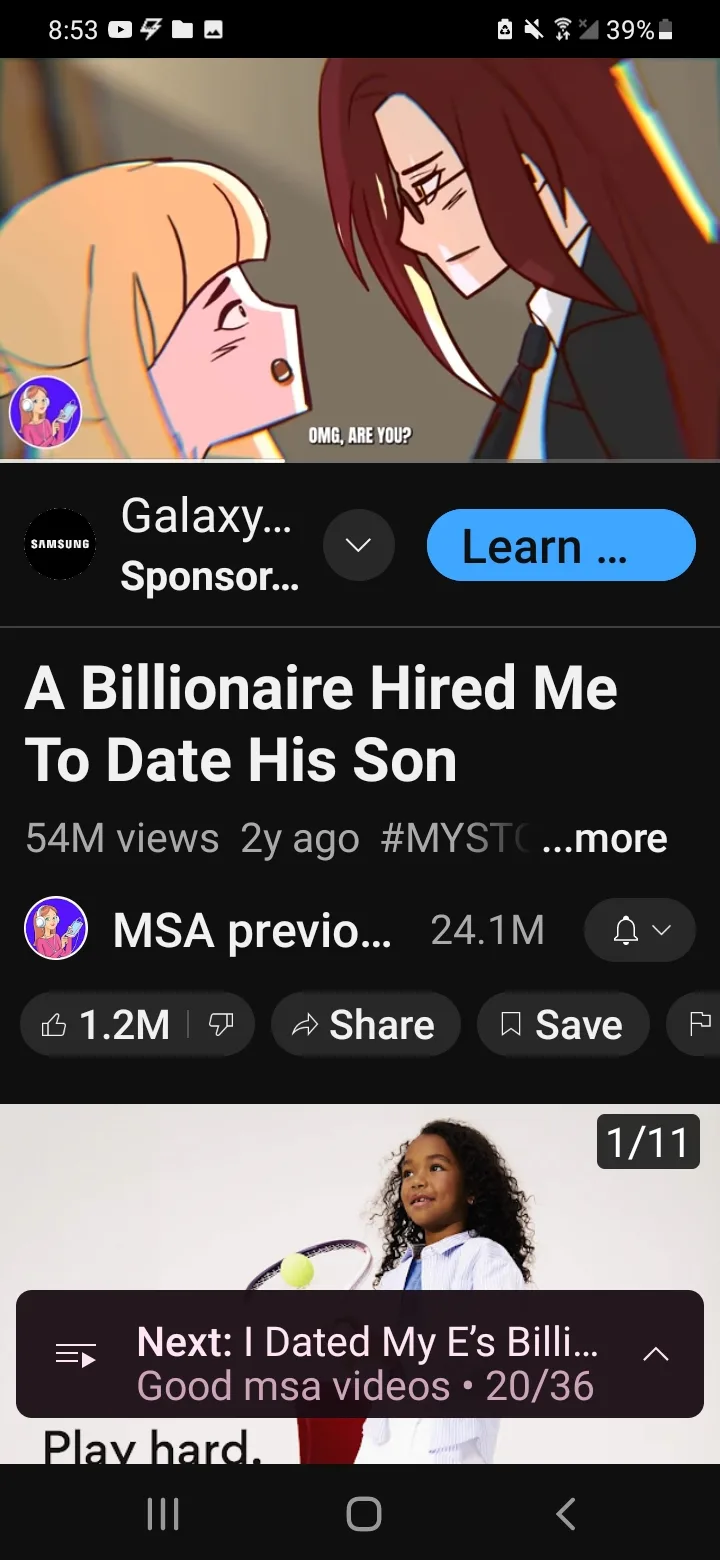Tap the flag report button
Image resolution: width=720 pixels, height=1560 pixels.
700,1024
